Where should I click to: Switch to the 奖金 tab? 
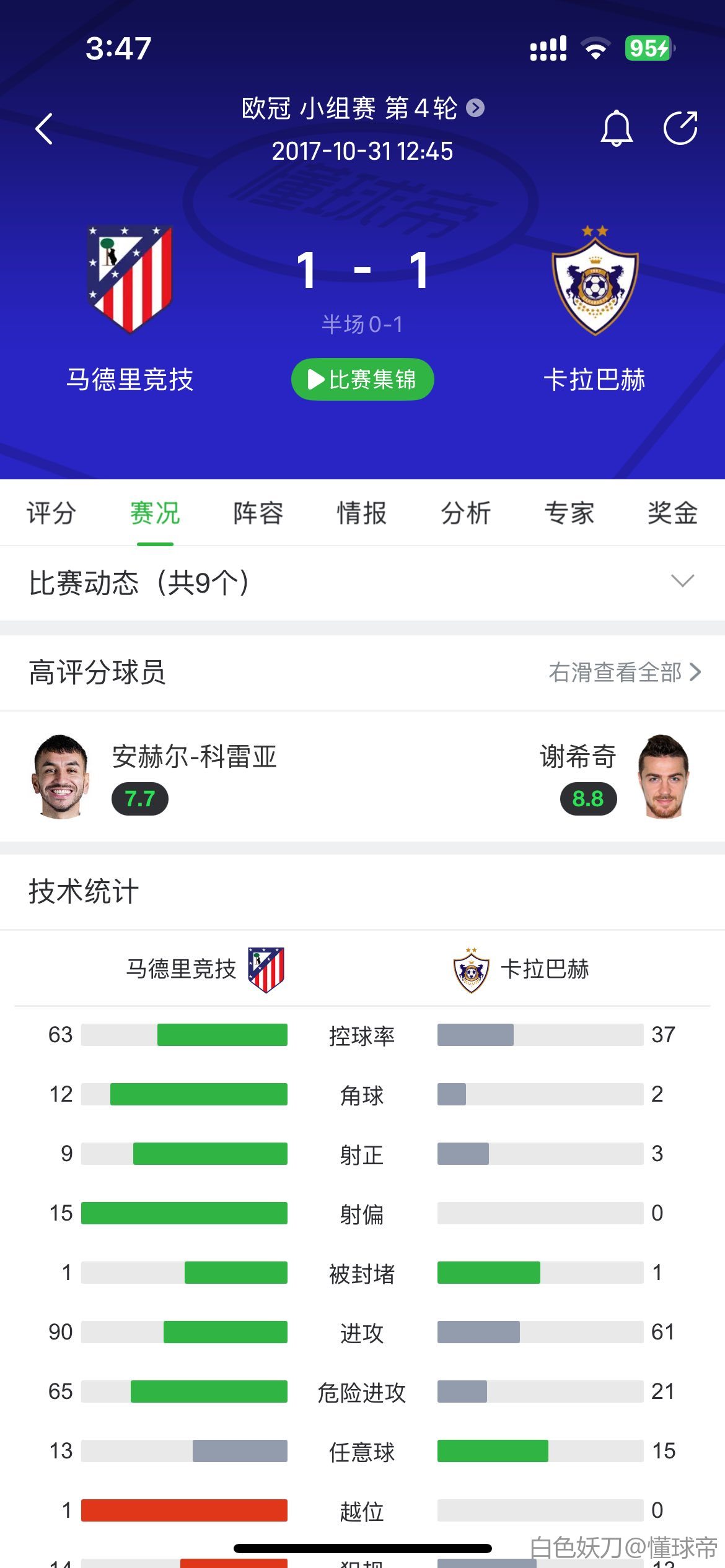point(672,513)
